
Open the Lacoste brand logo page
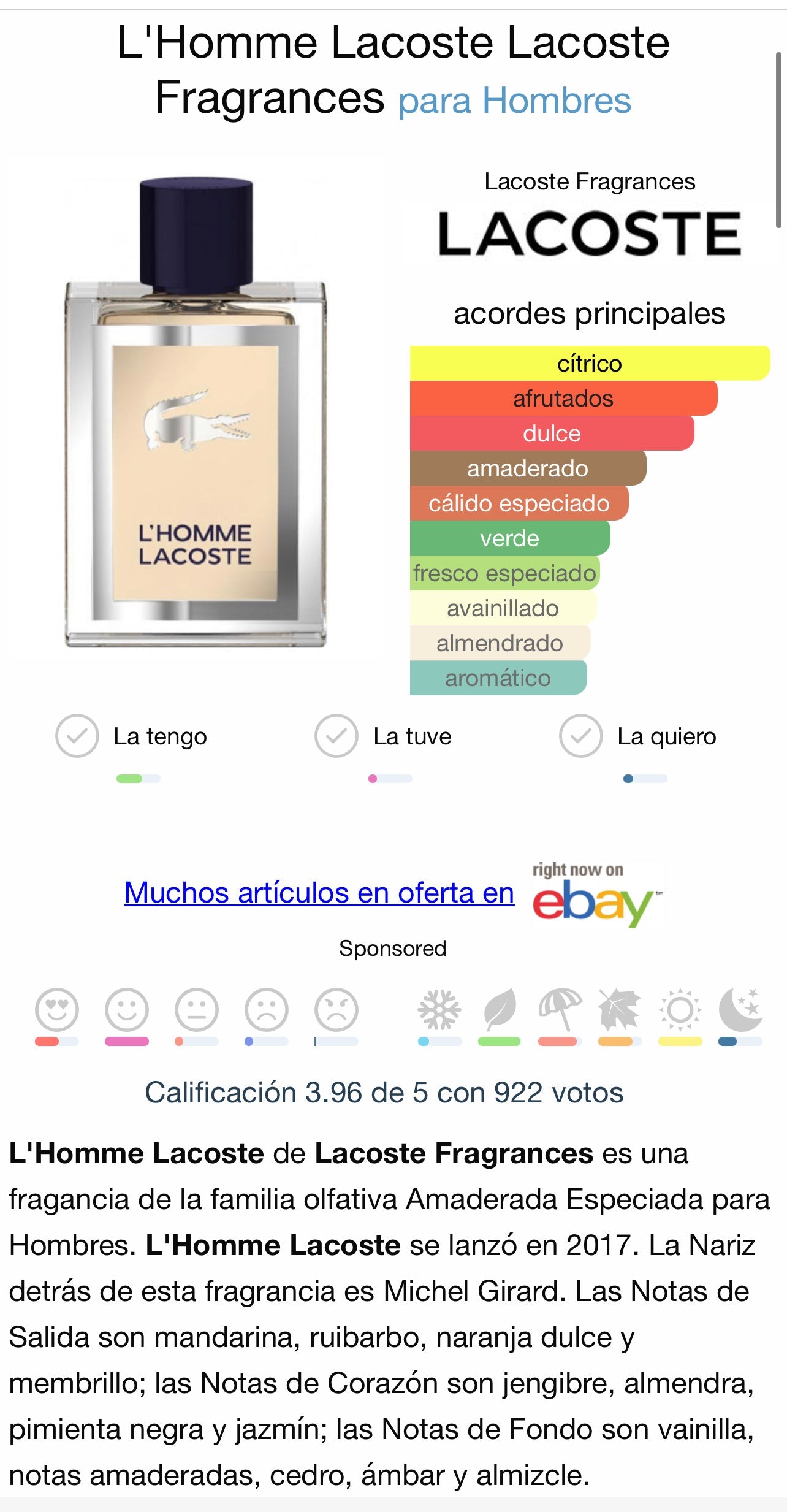click(590, 234)
